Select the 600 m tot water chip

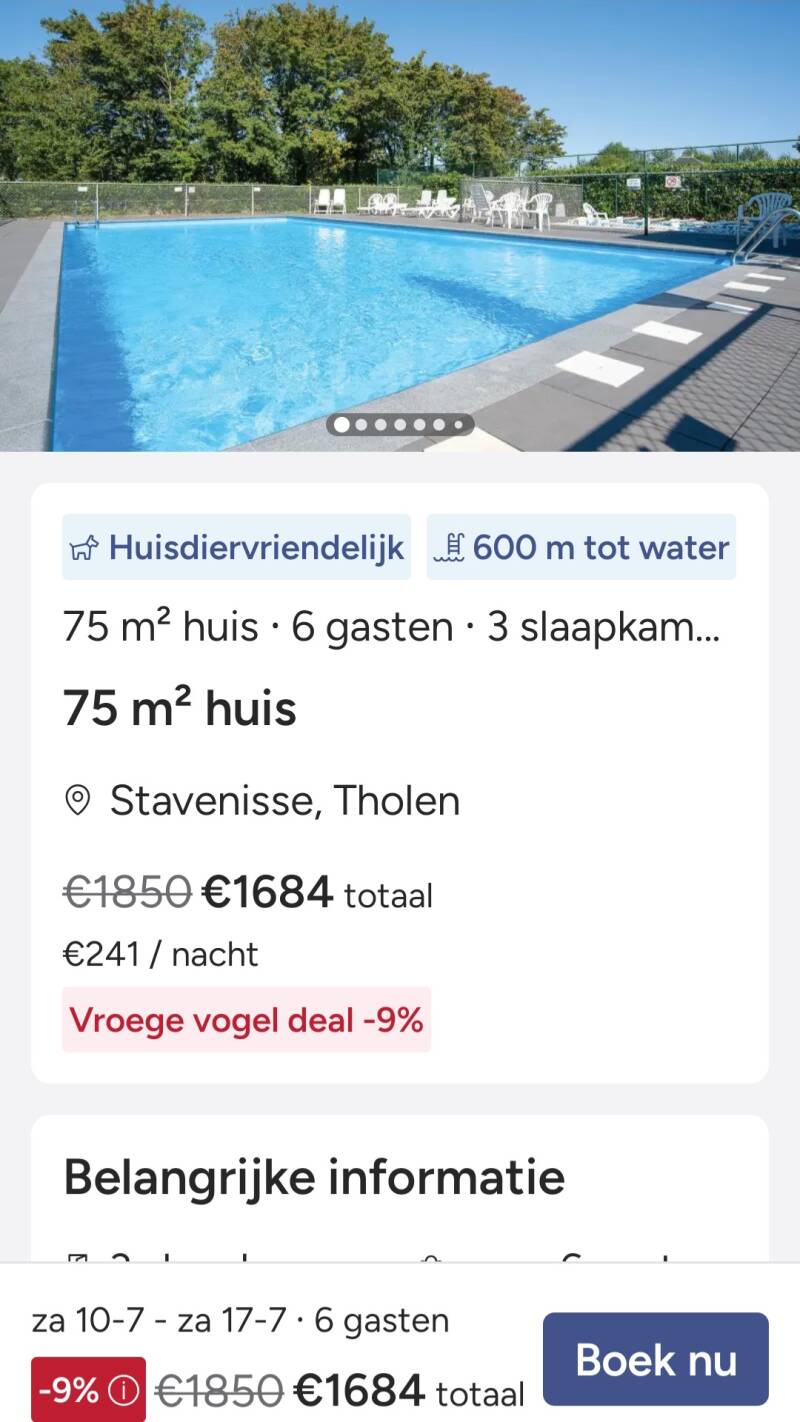click(581, 547)
